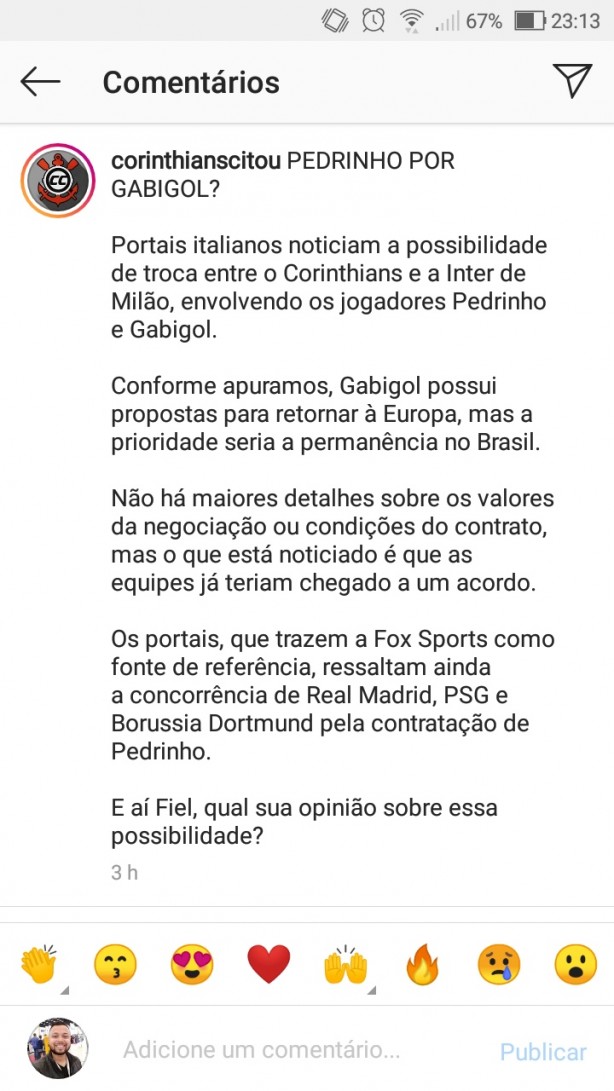This screenshot has height=1091, width=614.
Task: Insert the clapping hands emoji
Action: [x=39, y=964]
